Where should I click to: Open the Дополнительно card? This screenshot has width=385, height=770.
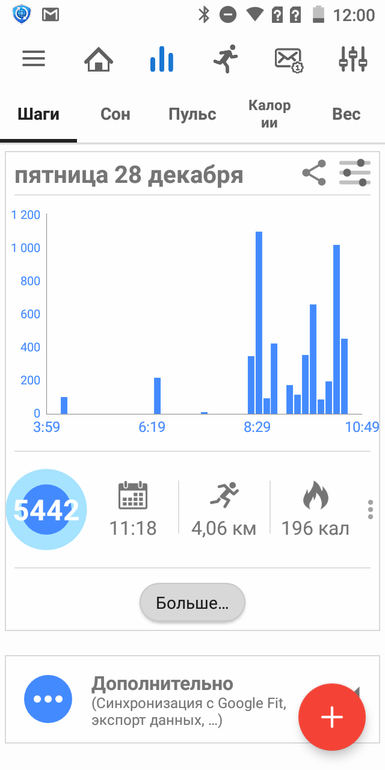(x=192, y=699)
